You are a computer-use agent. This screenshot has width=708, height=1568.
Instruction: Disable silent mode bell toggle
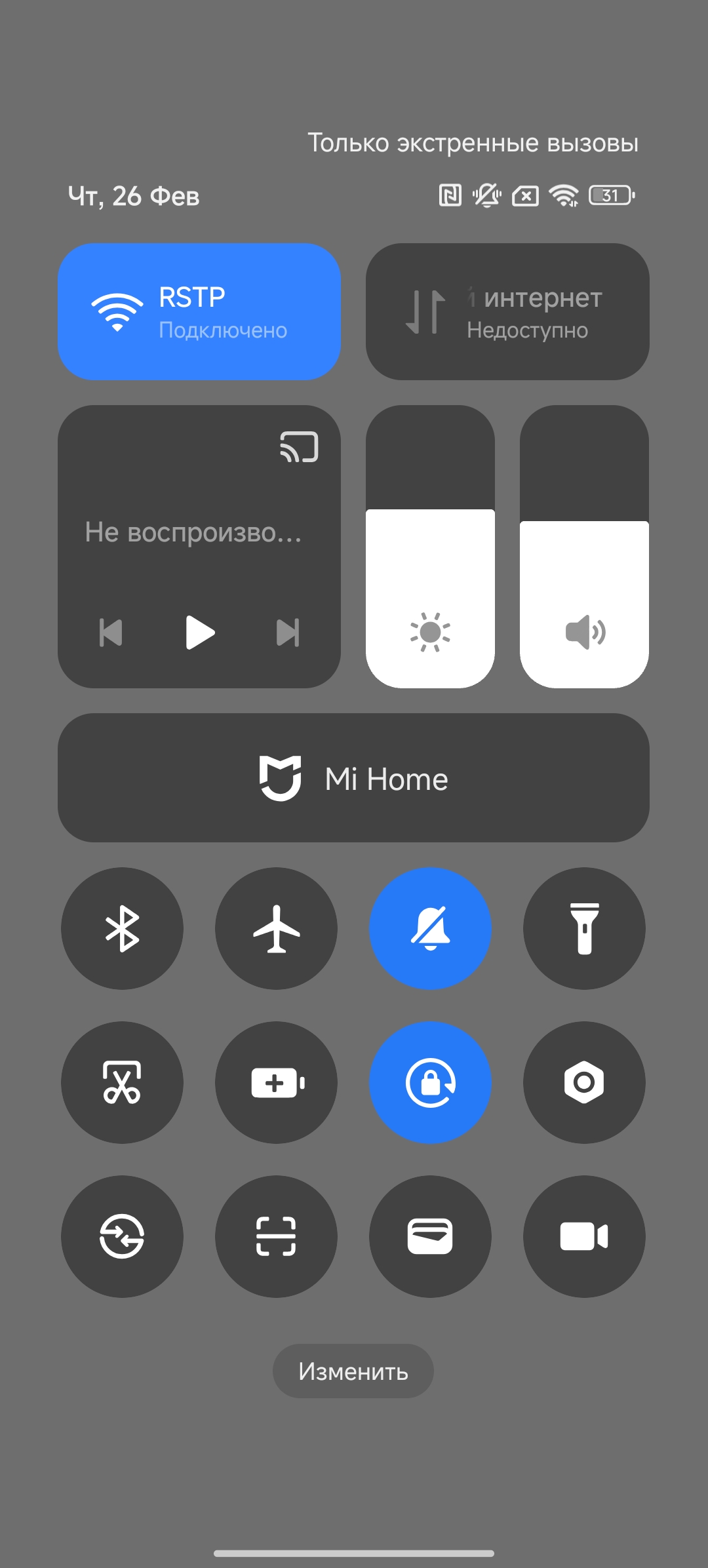click(430, 928)
